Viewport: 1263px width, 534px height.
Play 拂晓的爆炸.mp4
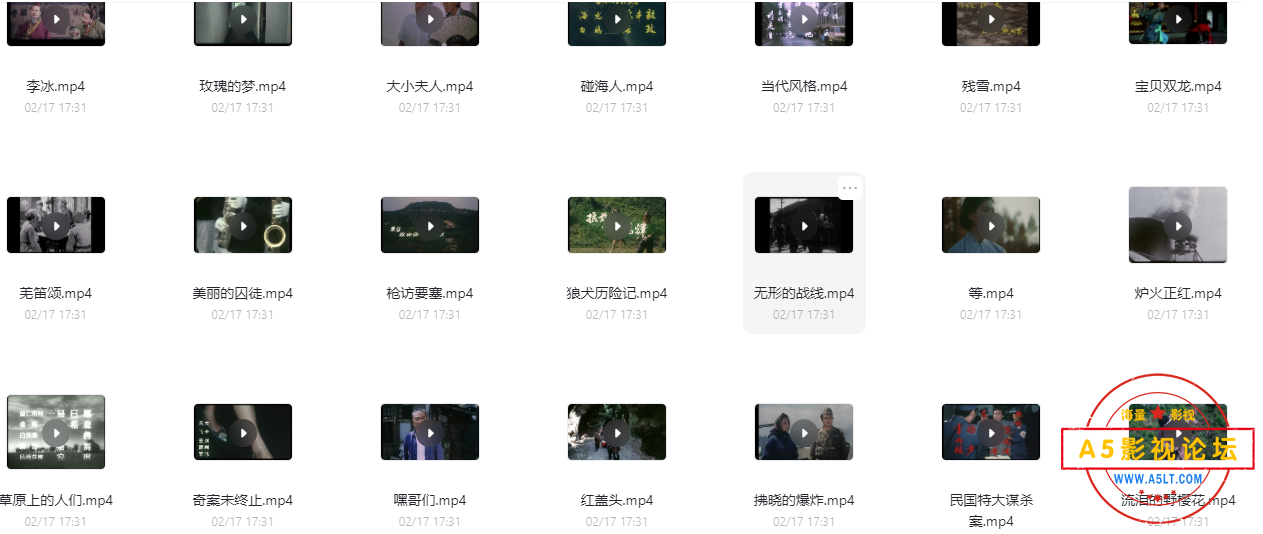click(804, 432)
